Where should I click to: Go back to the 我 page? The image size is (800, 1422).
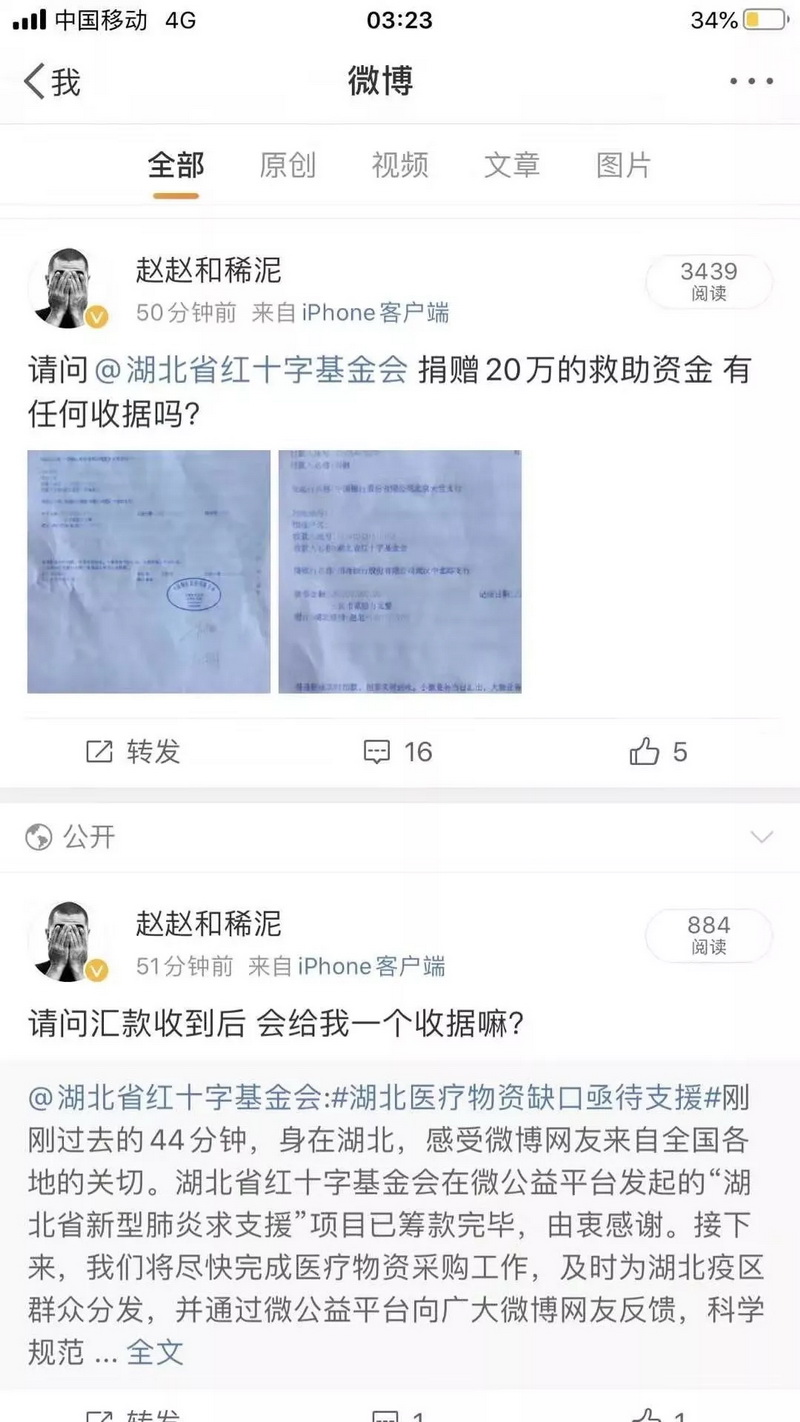click(52, 81)
